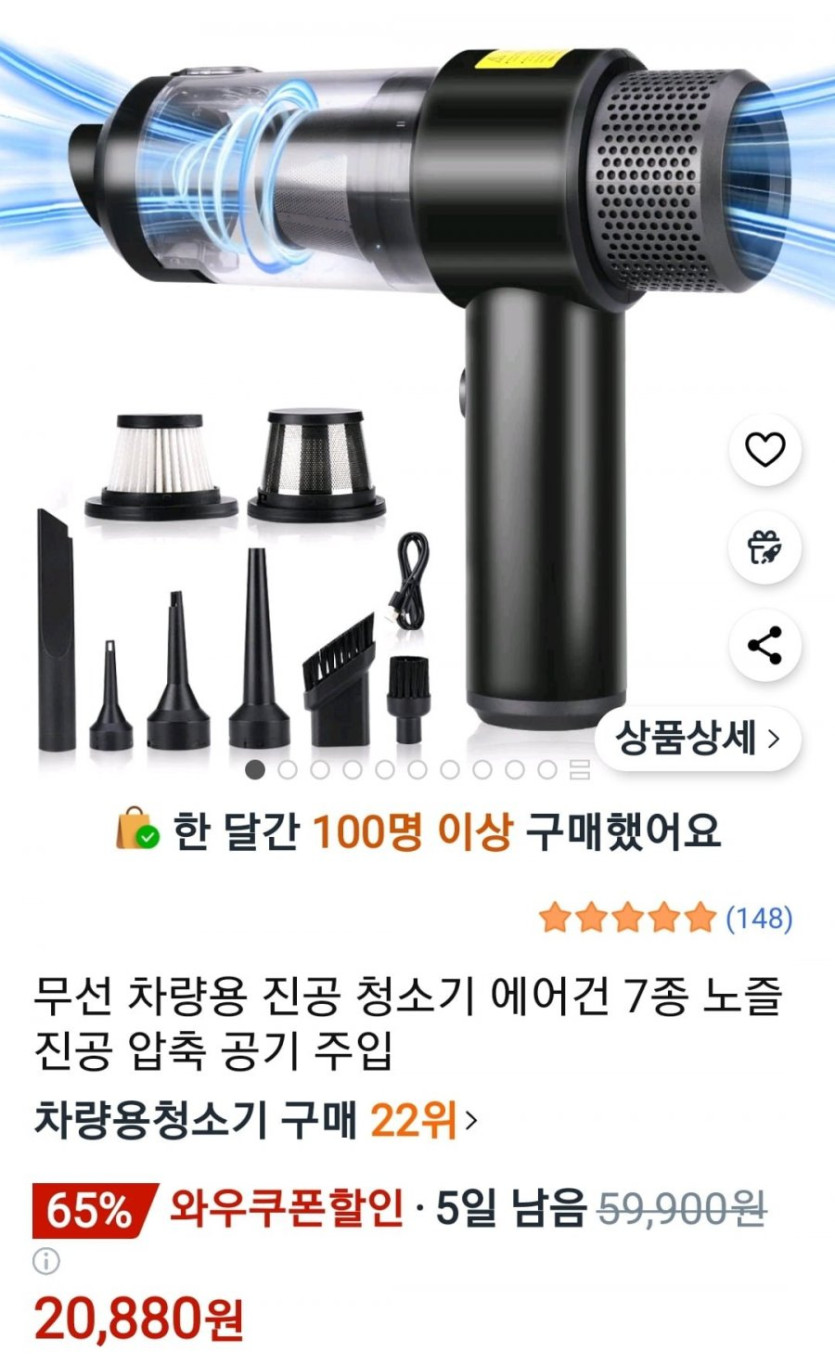
Task: Share this product listing
Action: coord(766,645)
